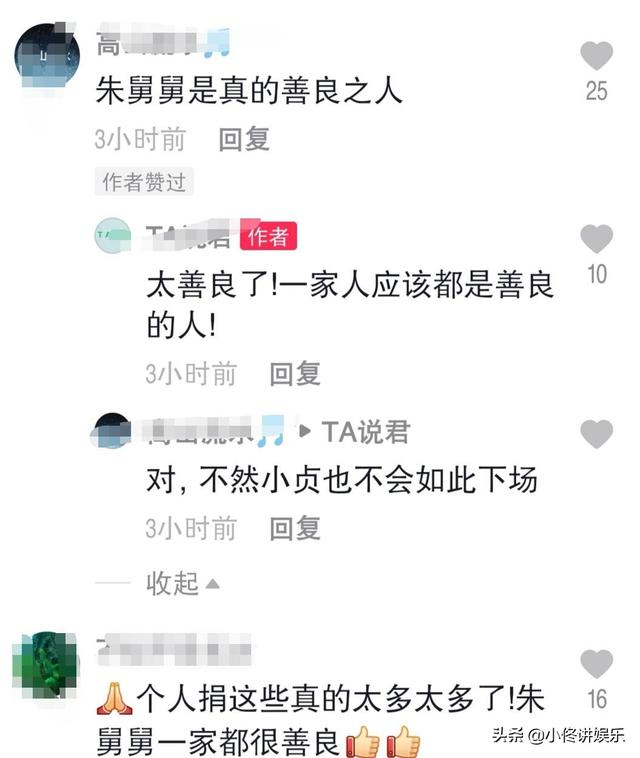Like the author's reply '太善良了'
Image resolution: width=640 pixels, height=758 pixels.
[x=596, y=239]
